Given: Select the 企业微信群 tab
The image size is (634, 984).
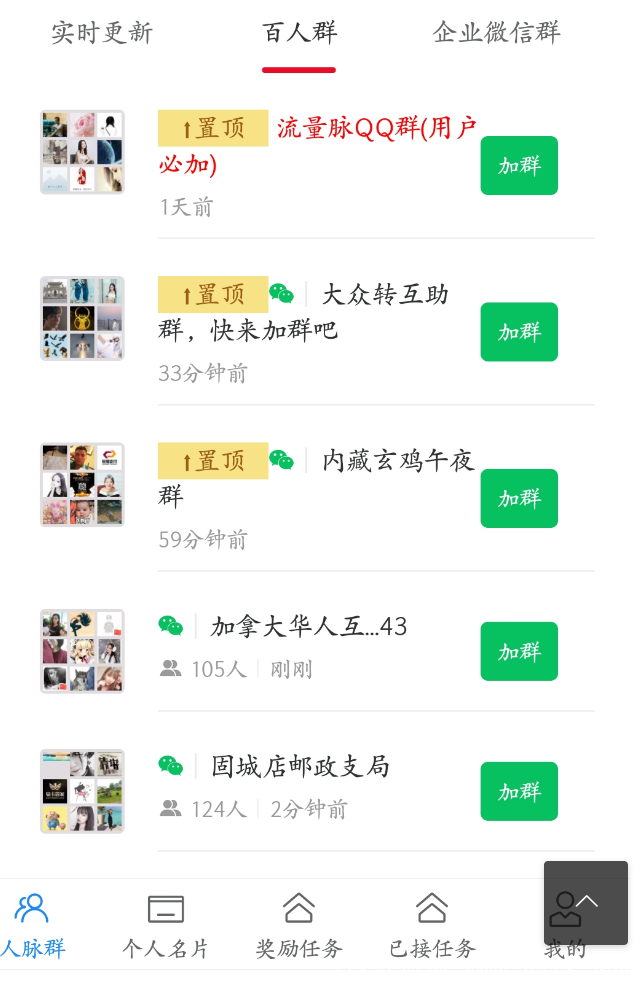Looking at the screenshot, I should pos(496,33).
